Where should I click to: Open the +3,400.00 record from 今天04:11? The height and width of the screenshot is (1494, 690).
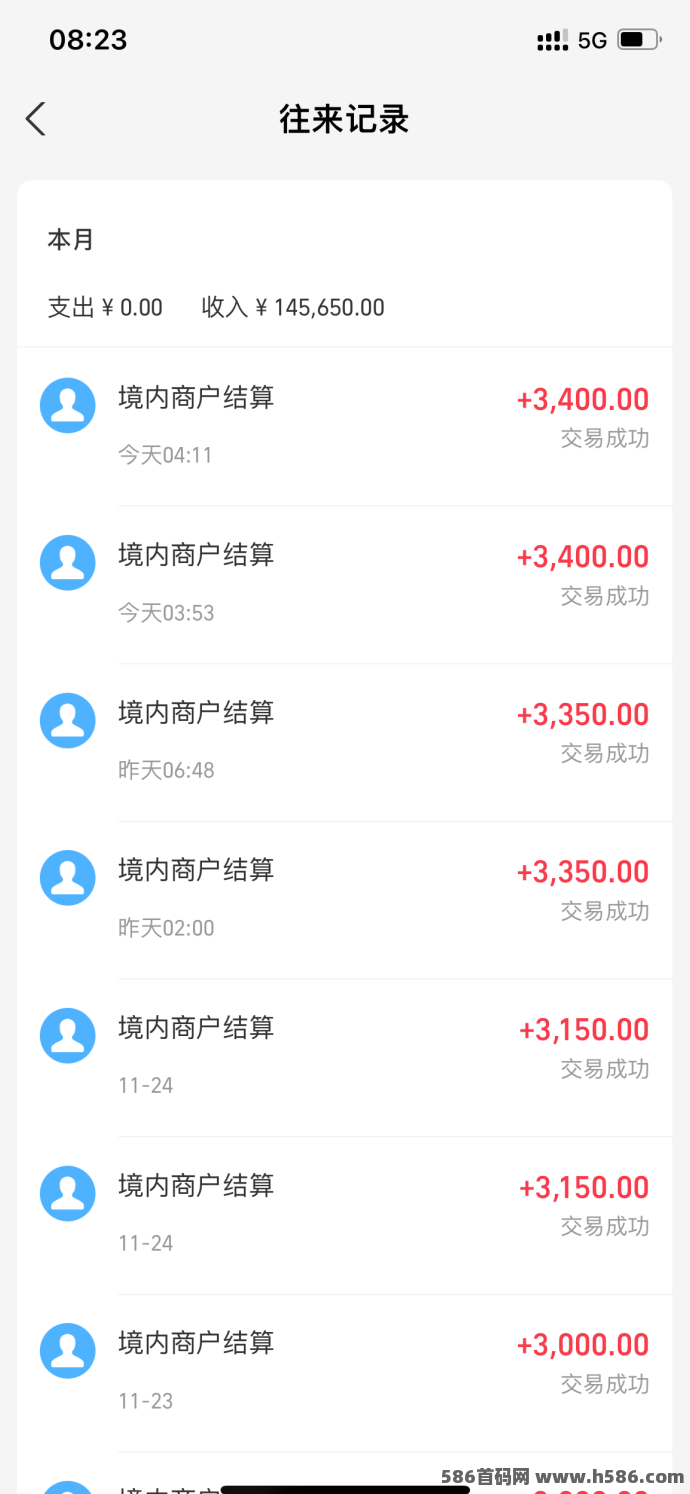click(344, 427)
